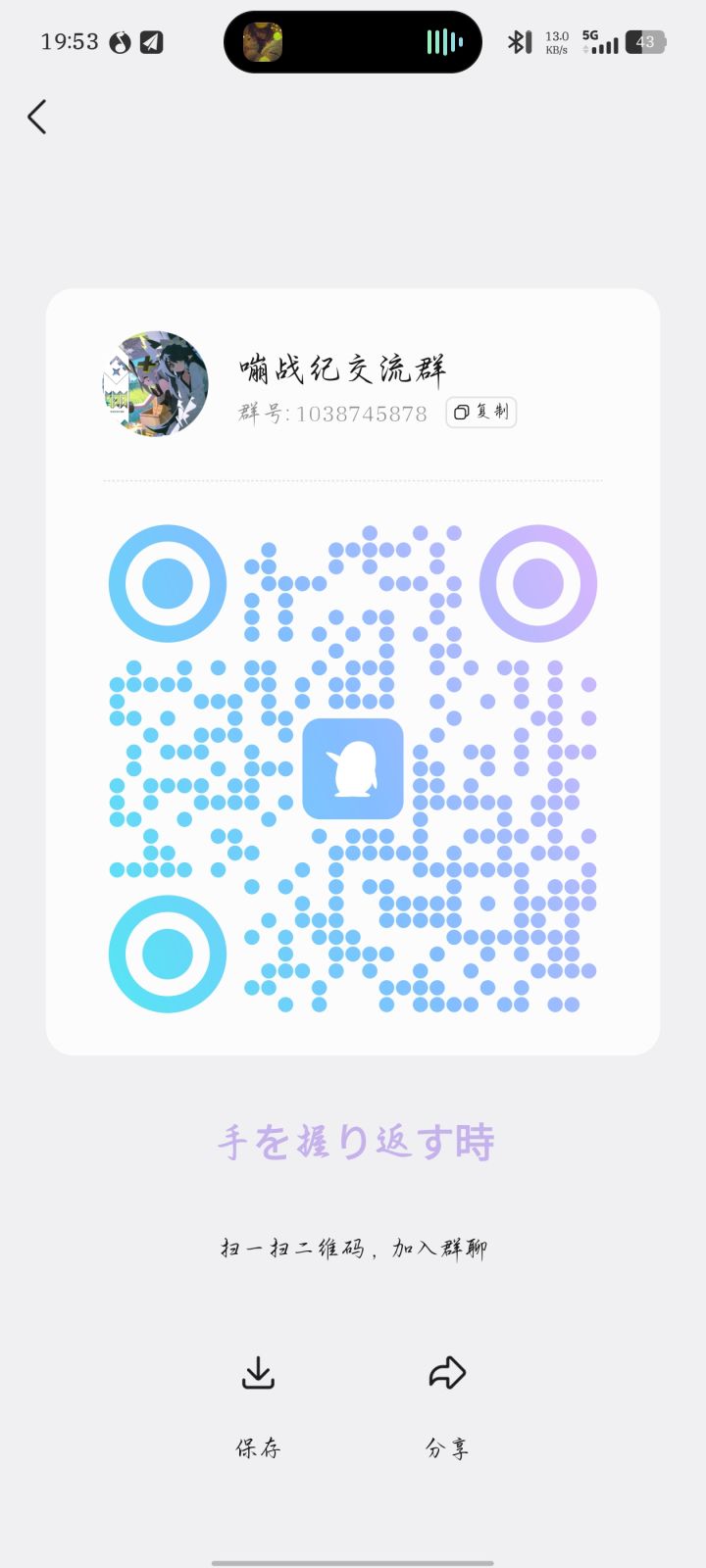Viewport: 706px width, 1568px height.
Task: Tap the download icon above 保存
Action: 257,1372
